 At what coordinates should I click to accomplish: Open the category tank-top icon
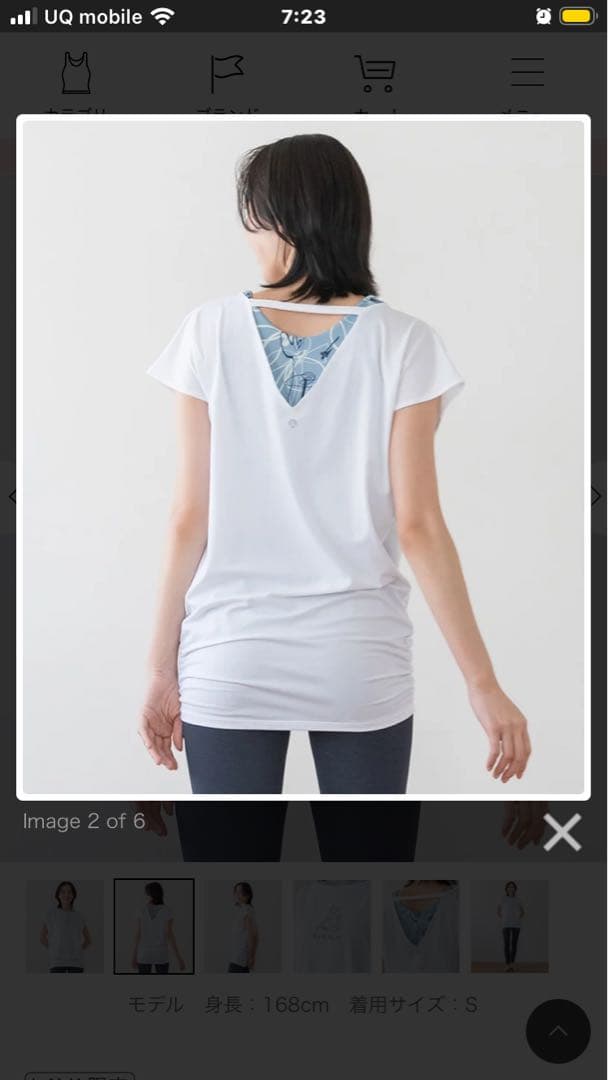click(76, 75)
